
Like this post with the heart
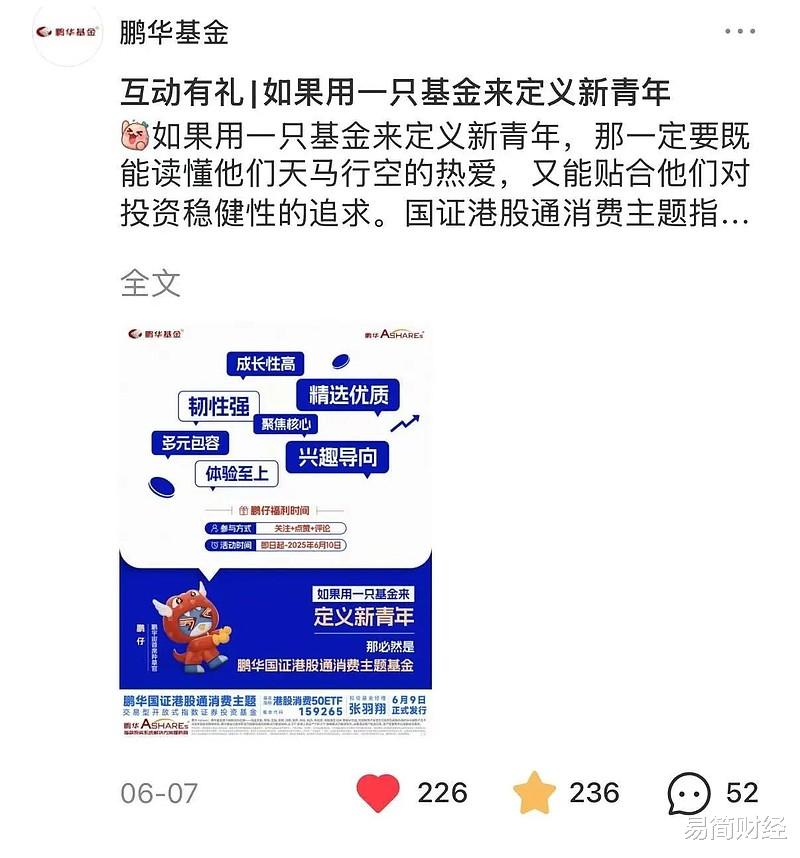378,793
